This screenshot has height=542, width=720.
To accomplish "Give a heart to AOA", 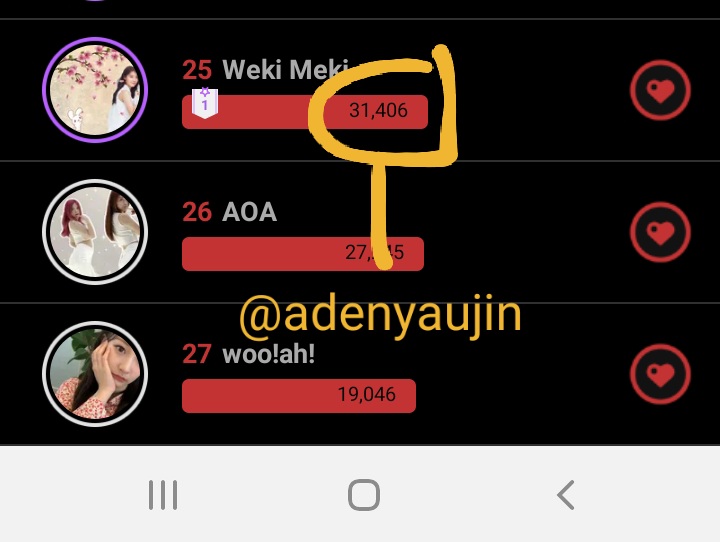I will tap(660, 233).
